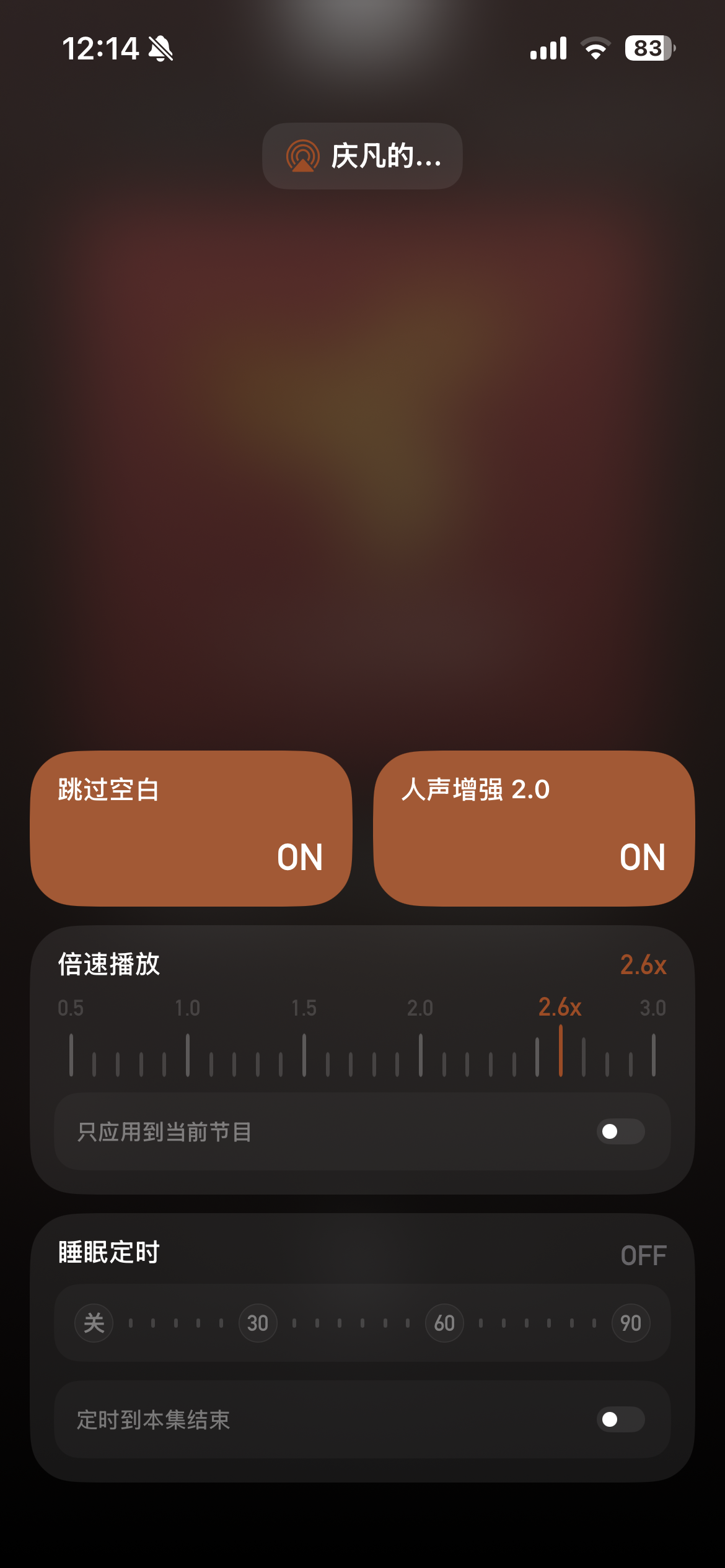The height and width of the screenshot is (1568, 725).
Task: Turn off 跳过空白 skip silence
Action: (191, 829)
